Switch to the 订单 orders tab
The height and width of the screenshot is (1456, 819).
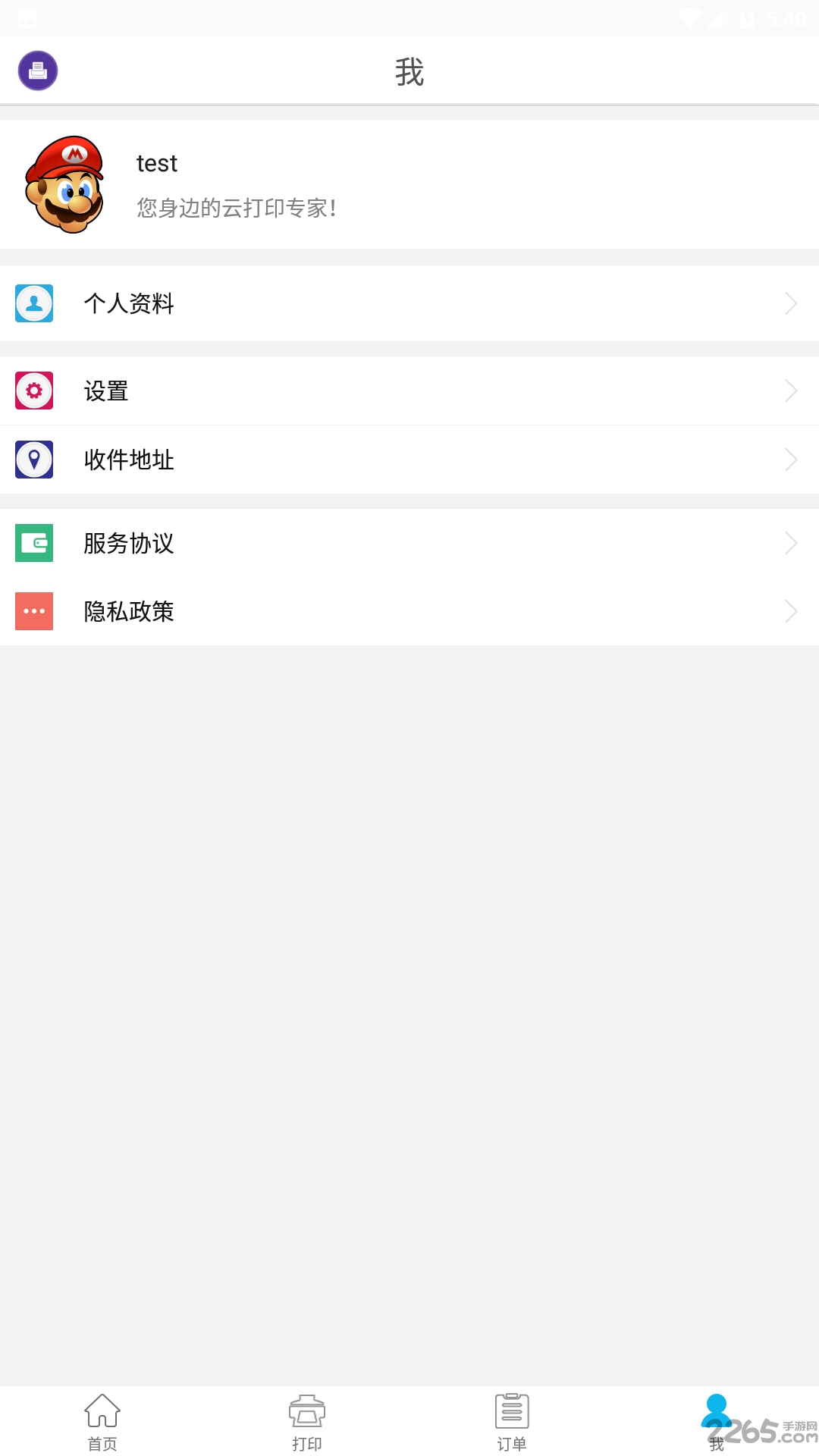(x=512, y=1422)
